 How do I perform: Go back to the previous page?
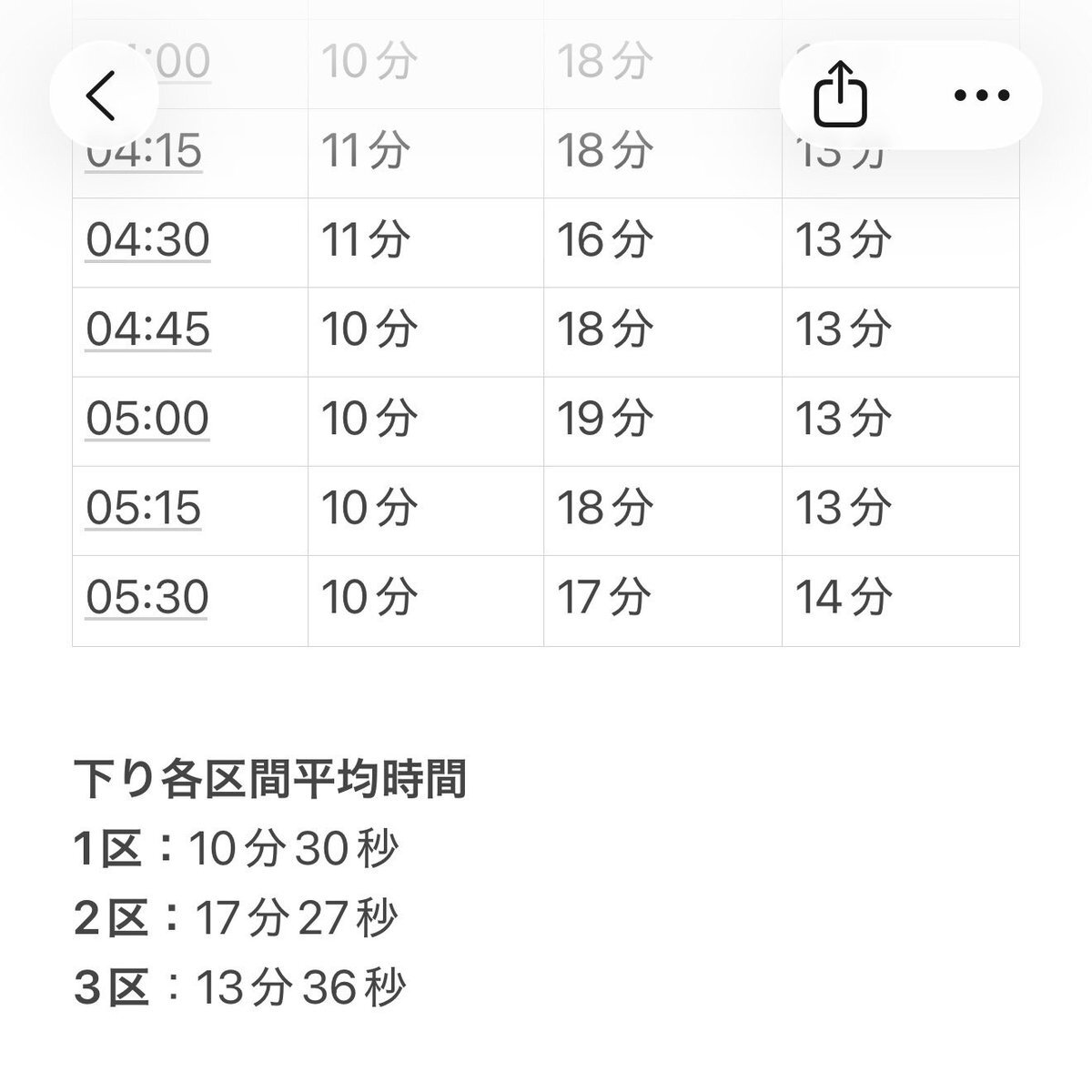[x=103, y=96]
